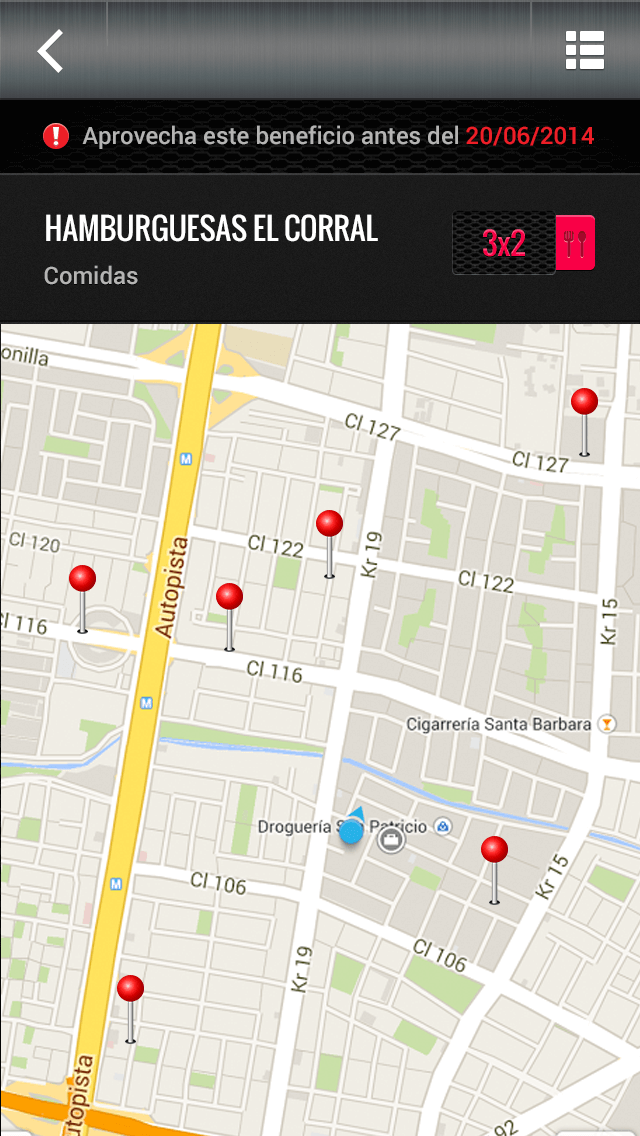Open the pin at the bottom near Autopista
Image resolution: width=640 pixels, height=1136 pixels.
pyautogui.click(x=130, y=1009)
